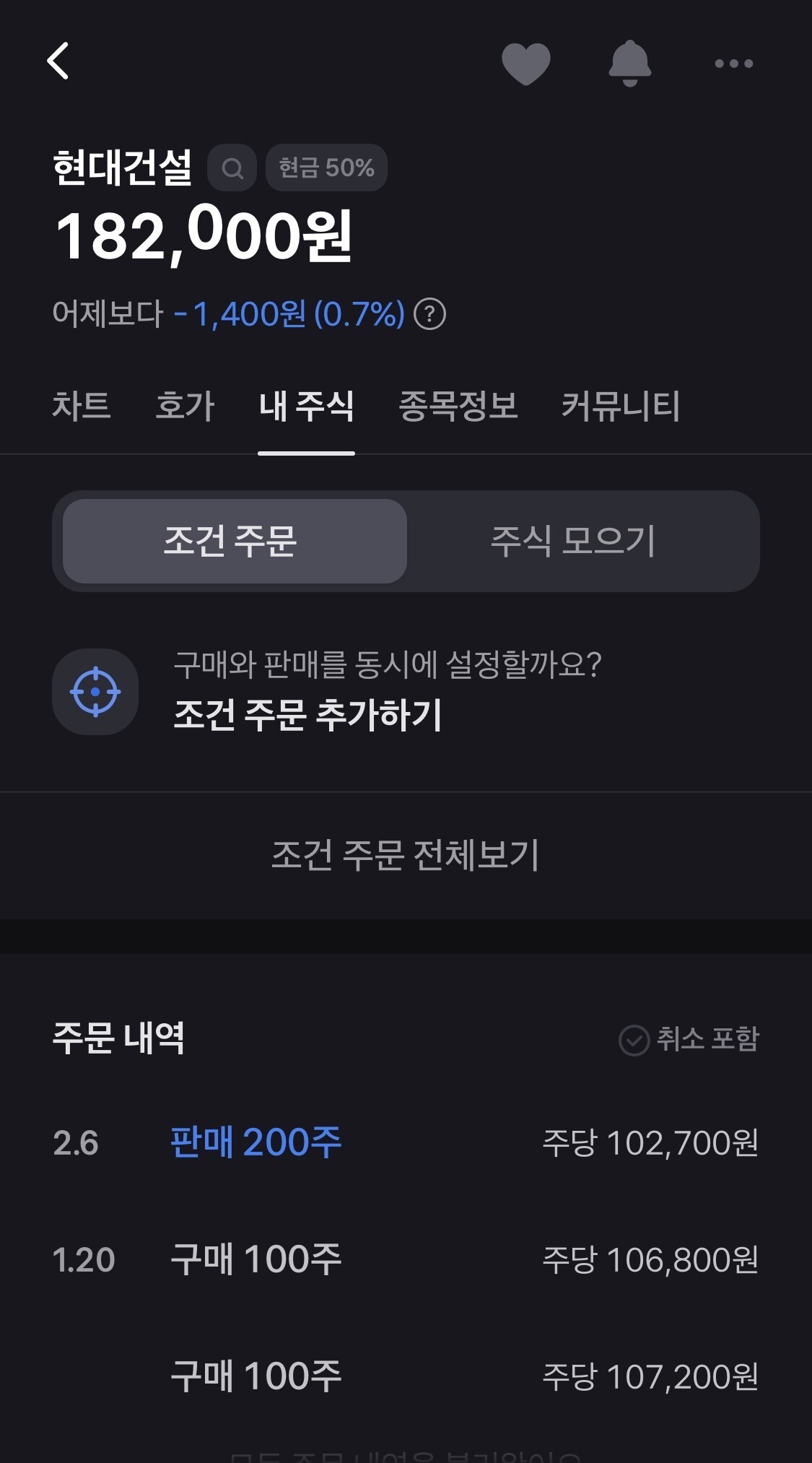Tap the 현금 50% chip
Image resolution: width=812 pixels, height=1463 pixels.
pyautogui.click(x=326, y=168)
